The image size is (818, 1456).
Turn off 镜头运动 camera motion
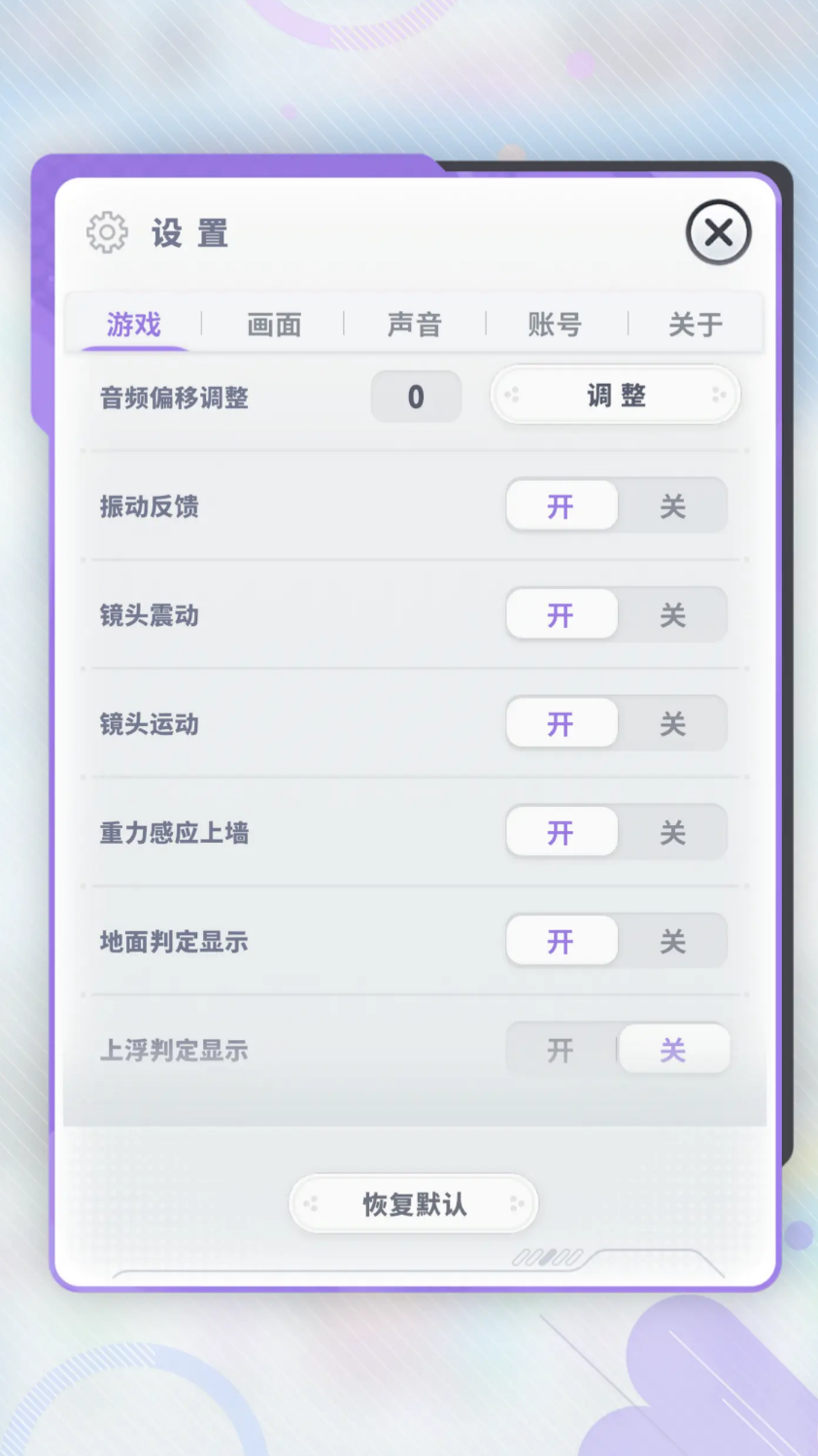point(674,723)
